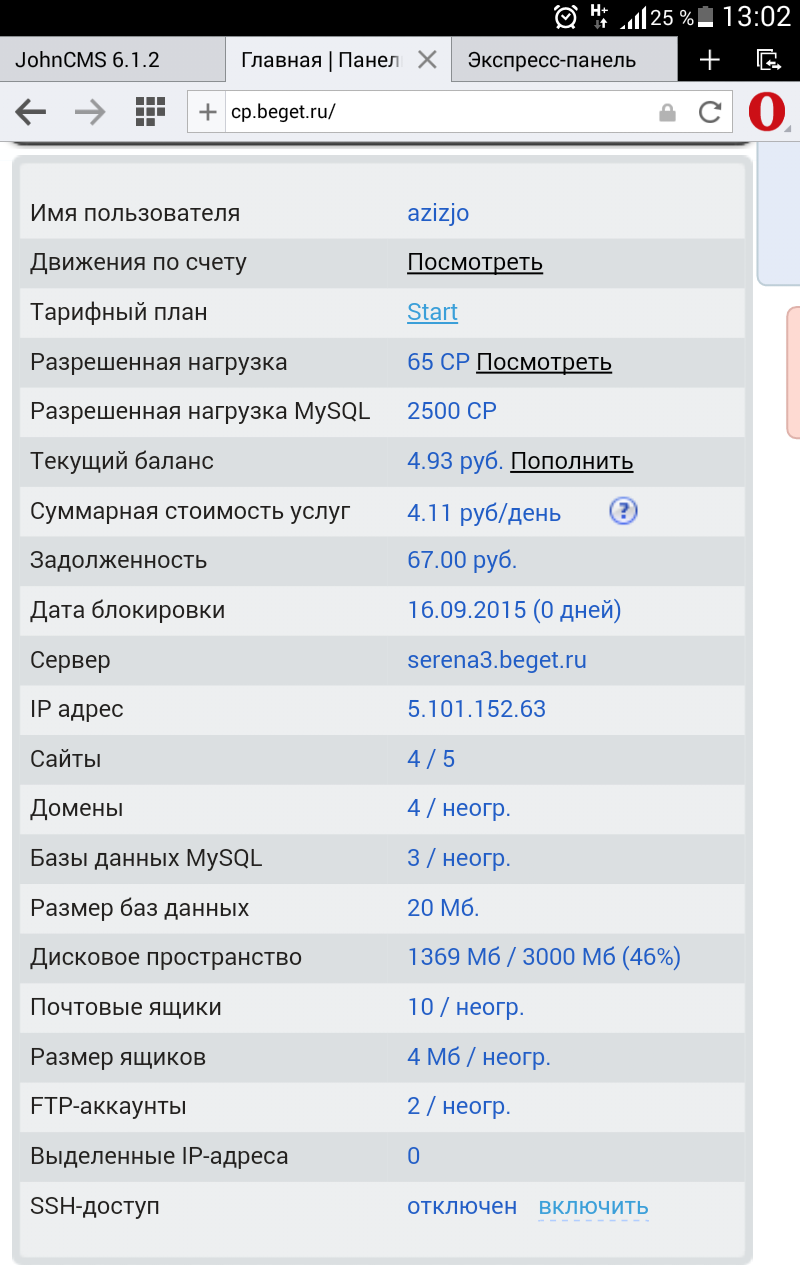
Task: Open the tab overview
Action: (x=768, y=60)
